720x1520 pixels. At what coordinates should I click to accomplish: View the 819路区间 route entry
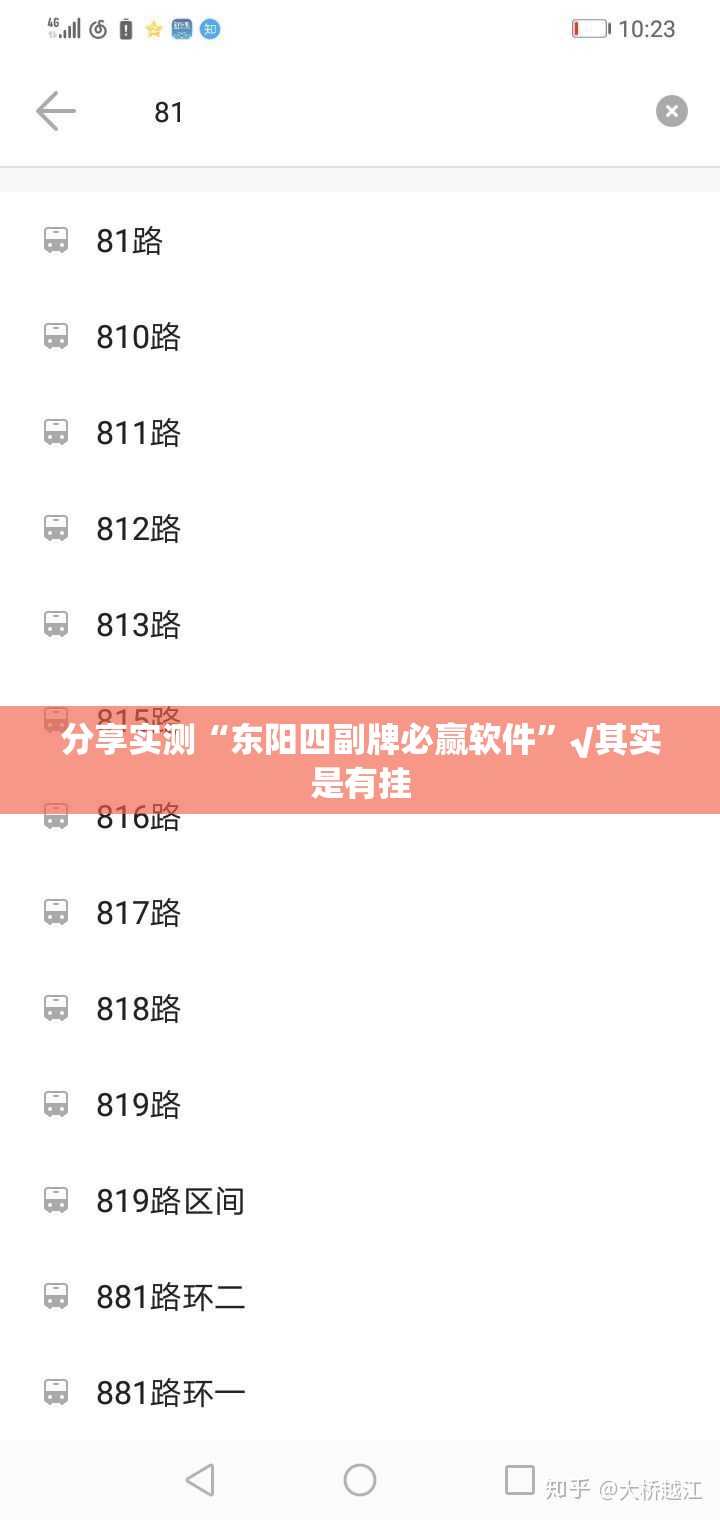click(170, 1201)
